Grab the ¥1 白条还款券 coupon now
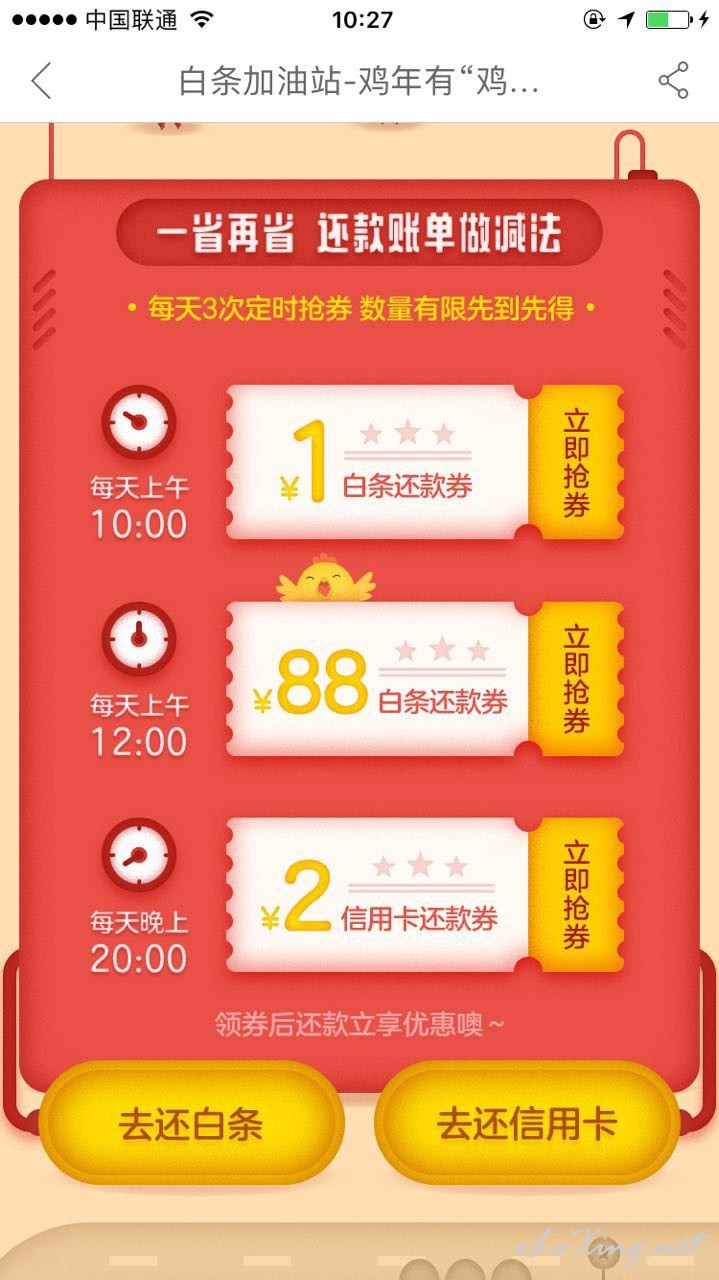The width and height of the screenshot is (719, 1280). pyautogui.click(x=575, y=462)
